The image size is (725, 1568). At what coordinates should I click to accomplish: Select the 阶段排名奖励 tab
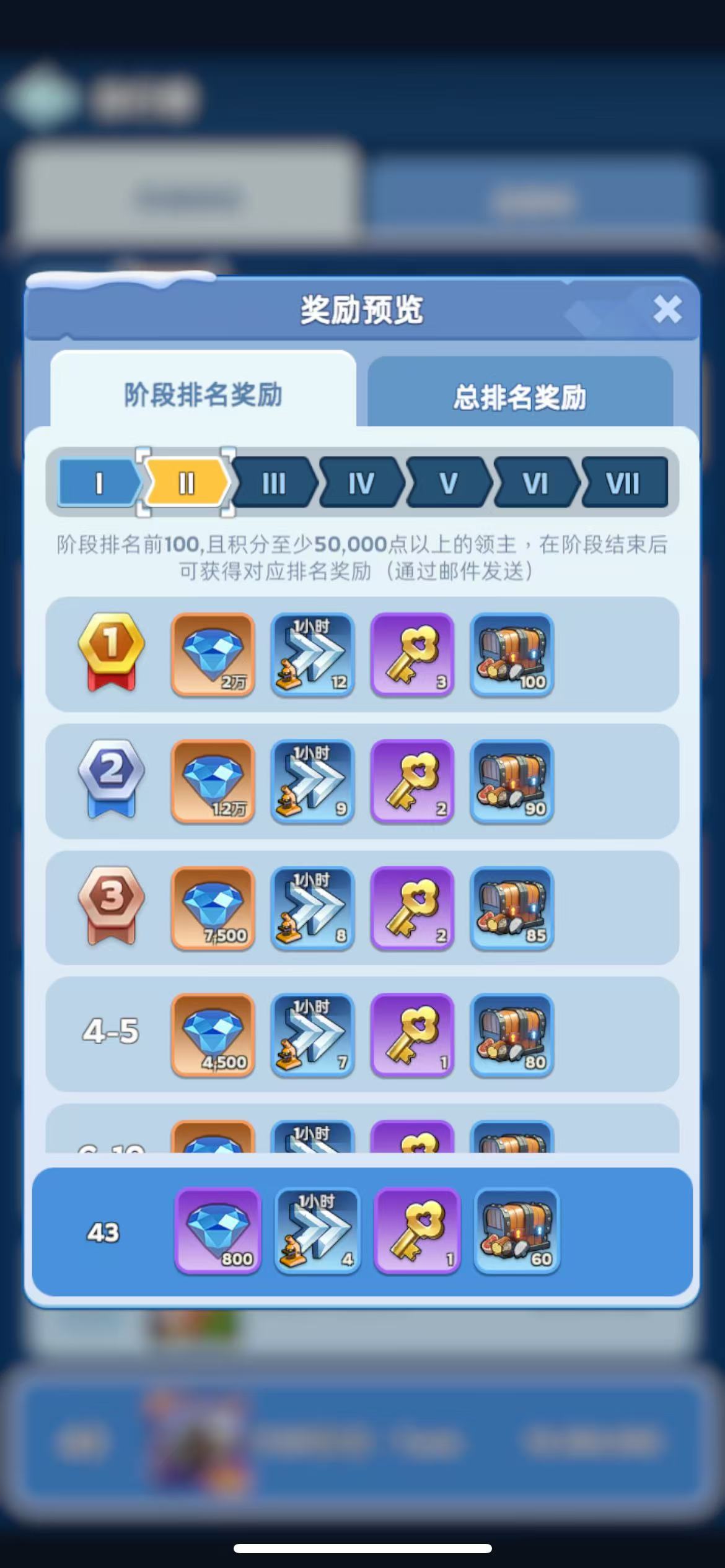(203, 394)
